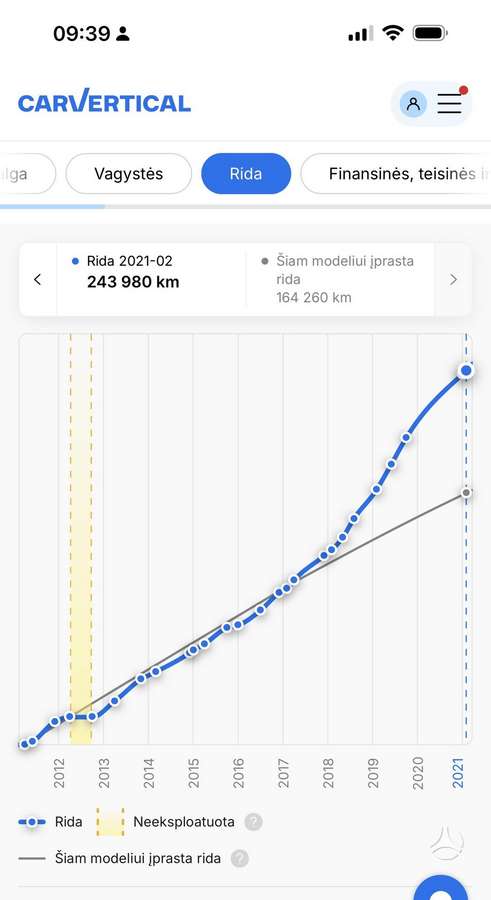Open the chat floating button

[440, 887]
